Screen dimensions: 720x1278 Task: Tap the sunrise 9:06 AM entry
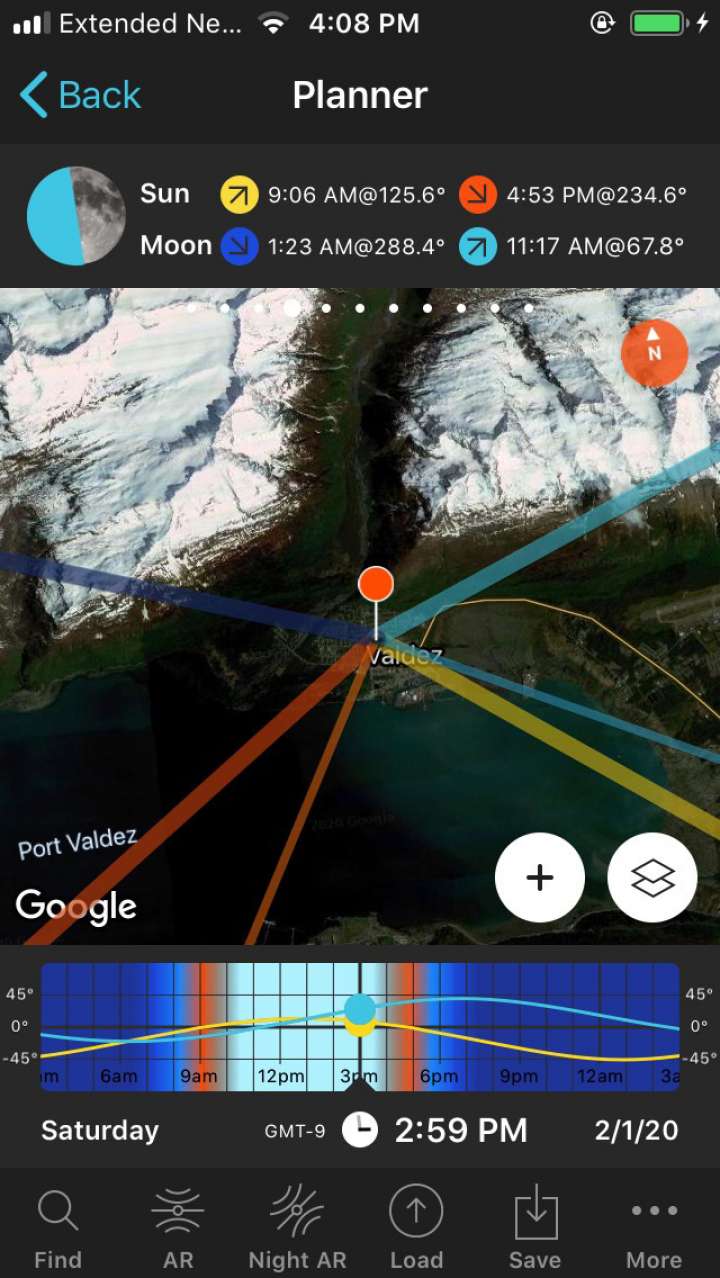(333, 195)
